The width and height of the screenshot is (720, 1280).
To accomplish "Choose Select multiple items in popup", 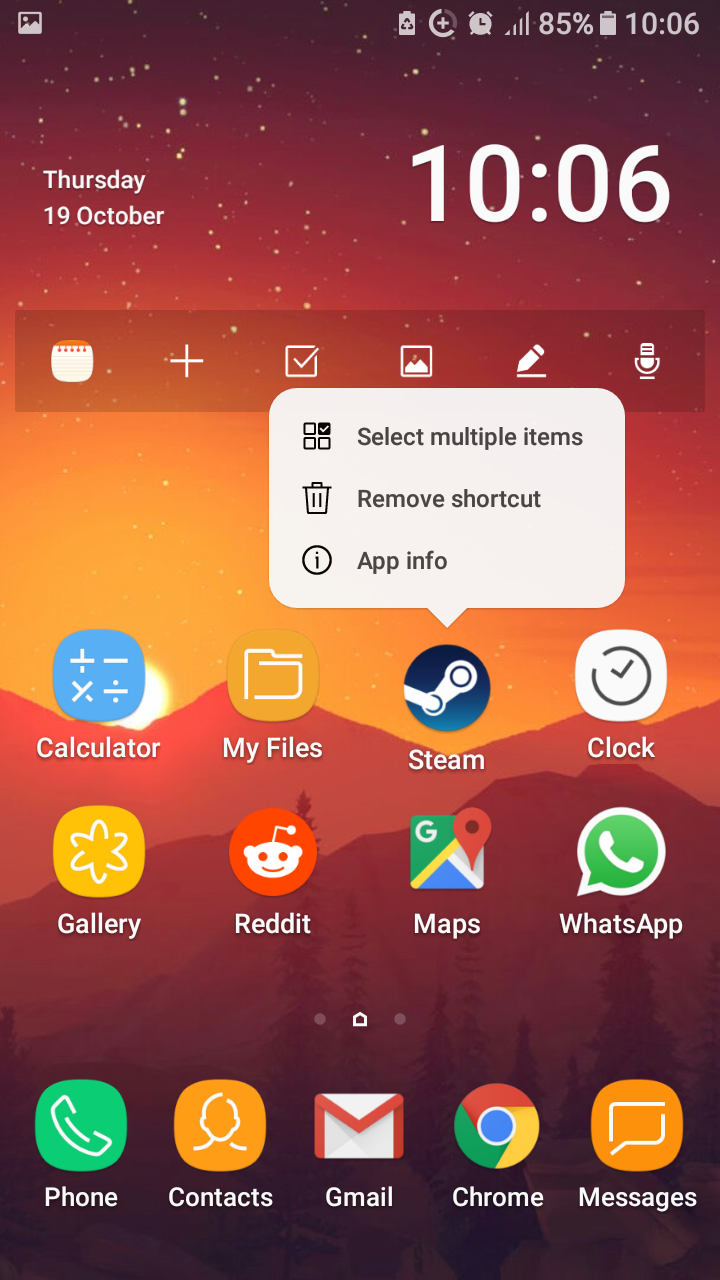I will click(x=447, y=437).
